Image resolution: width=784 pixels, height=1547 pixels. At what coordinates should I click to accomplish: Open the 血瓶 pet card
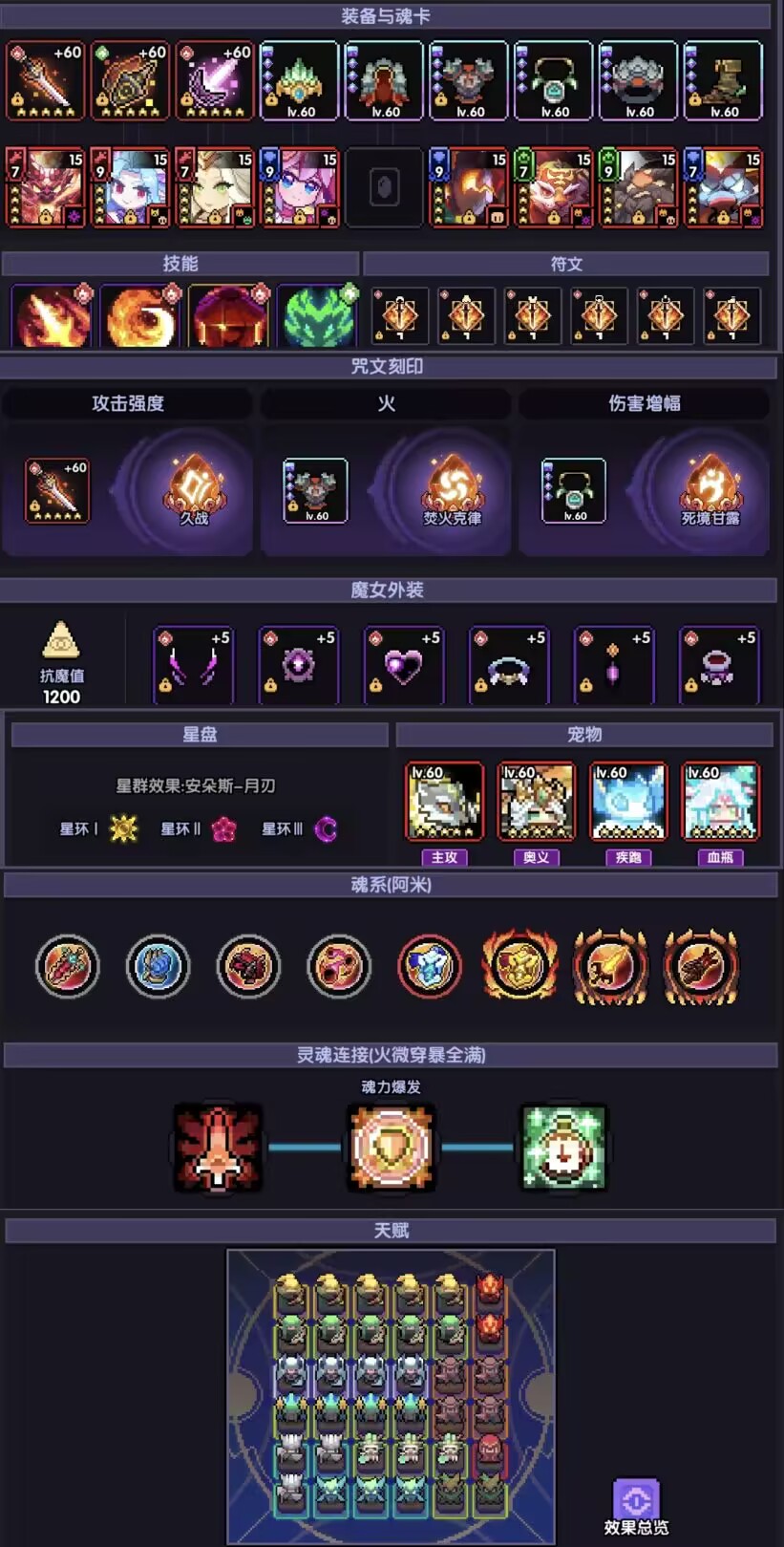coord(720,801)
